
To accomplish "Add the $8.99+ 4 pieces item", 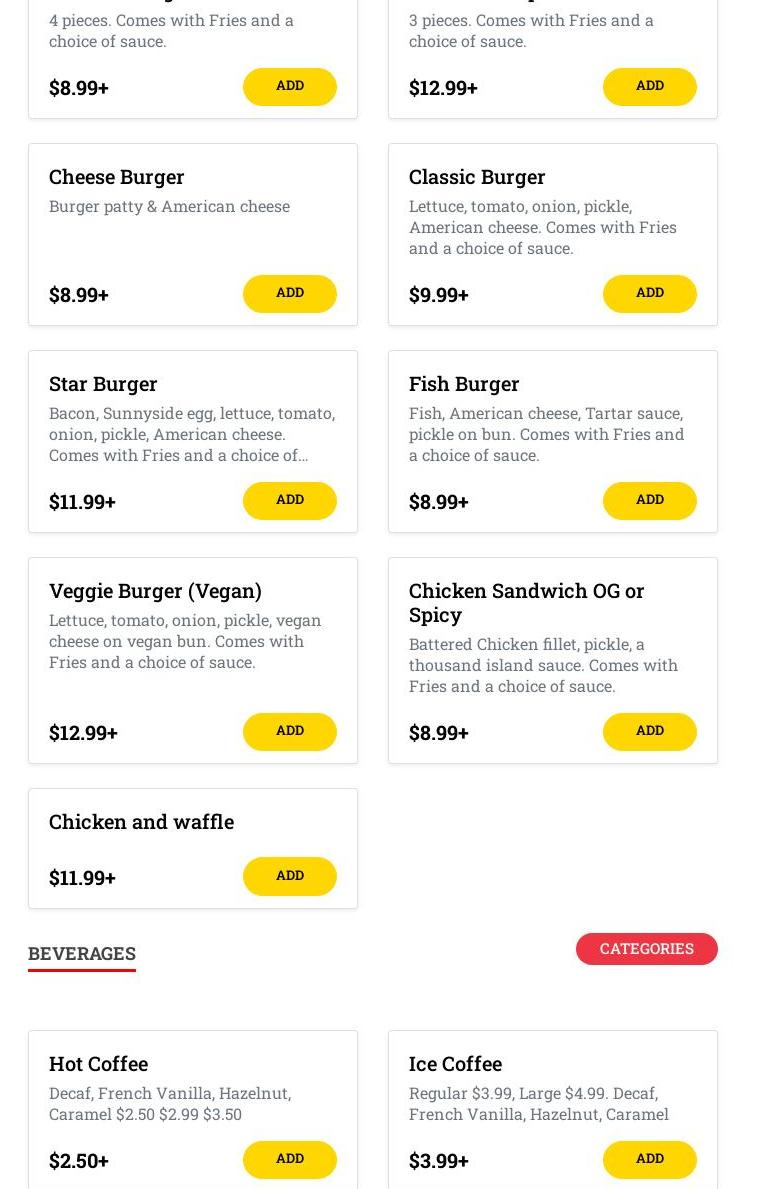I will (x=289, y=86).
